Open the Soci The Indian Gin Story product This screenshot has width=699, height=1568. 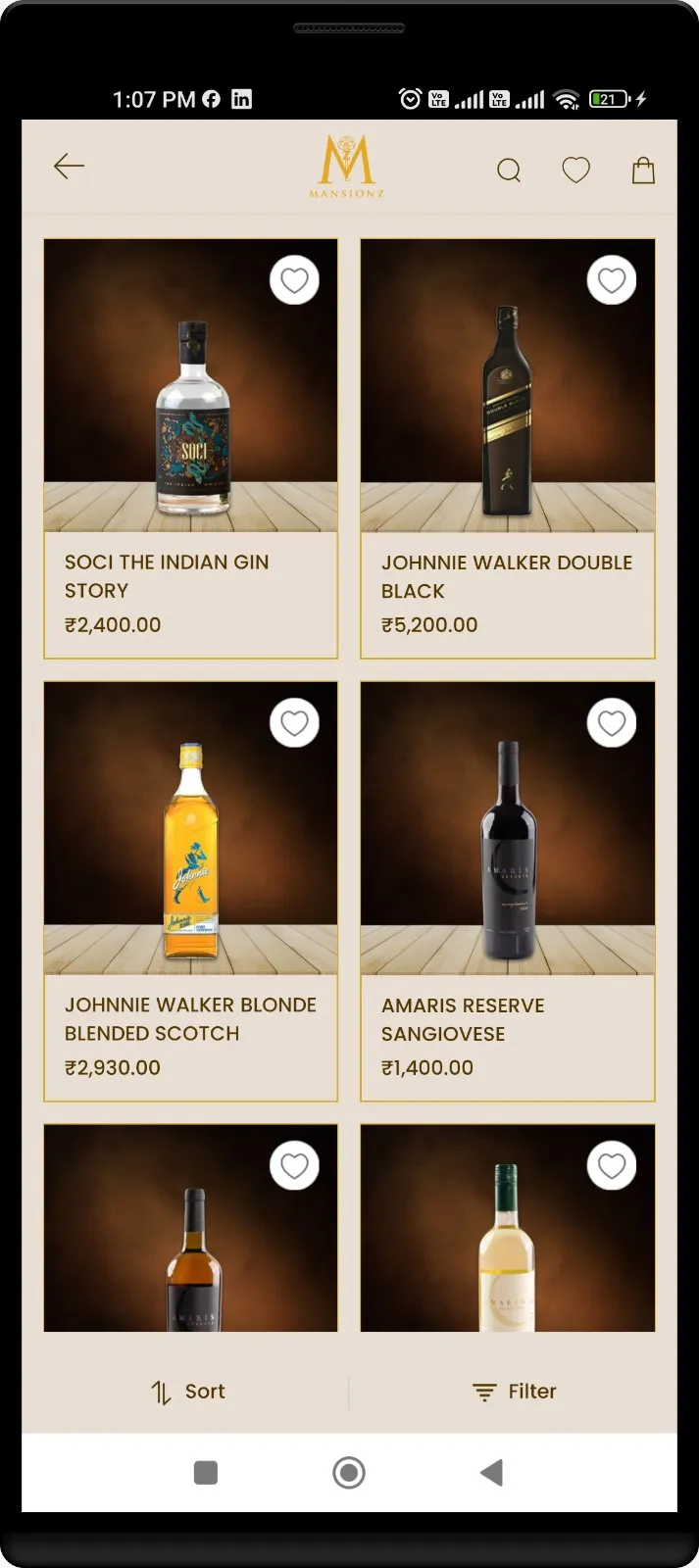191,449
